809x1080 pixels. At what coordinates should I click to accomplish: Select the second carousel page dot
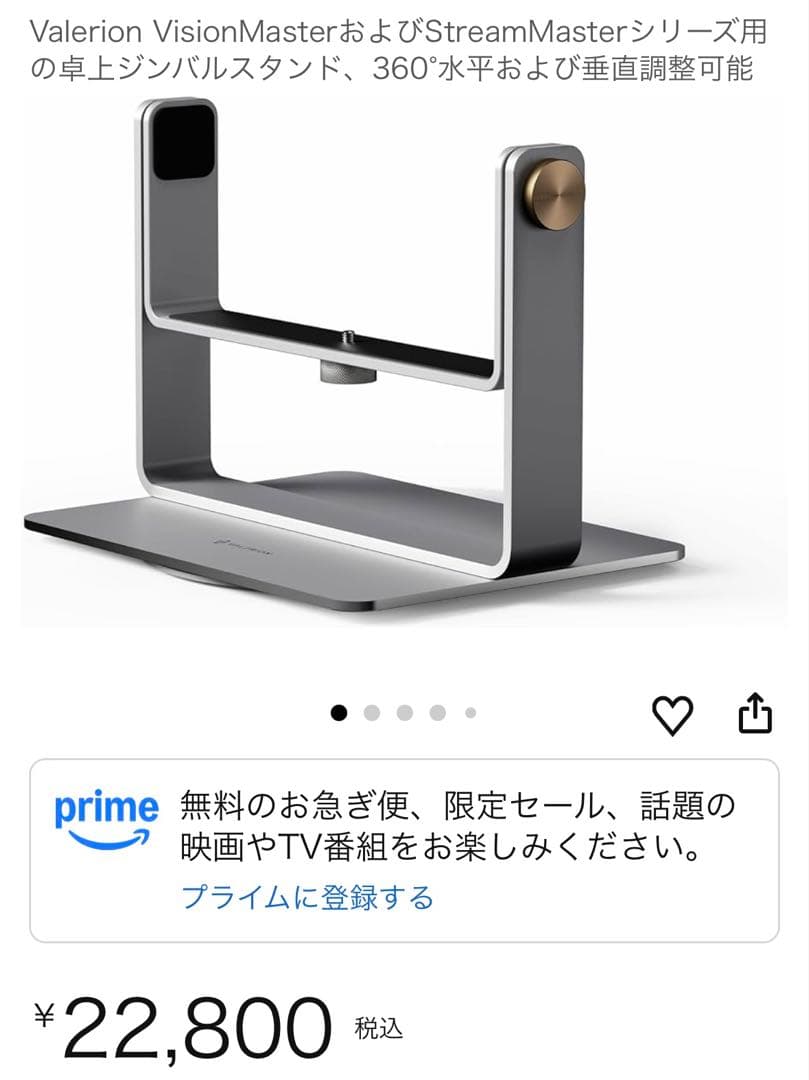[x=373, y=714]
